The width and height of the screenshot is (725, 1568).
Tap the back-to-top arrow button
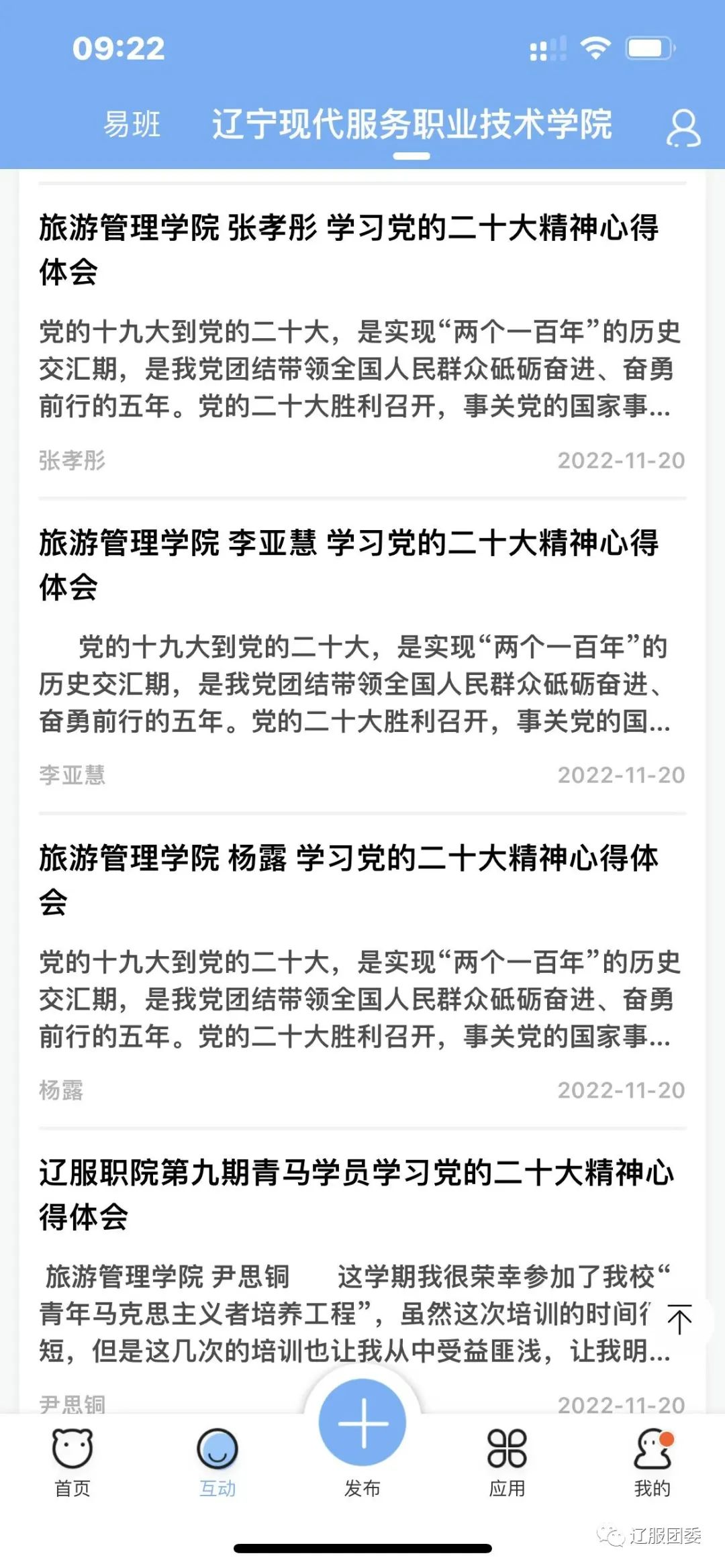click(679, 1318)
